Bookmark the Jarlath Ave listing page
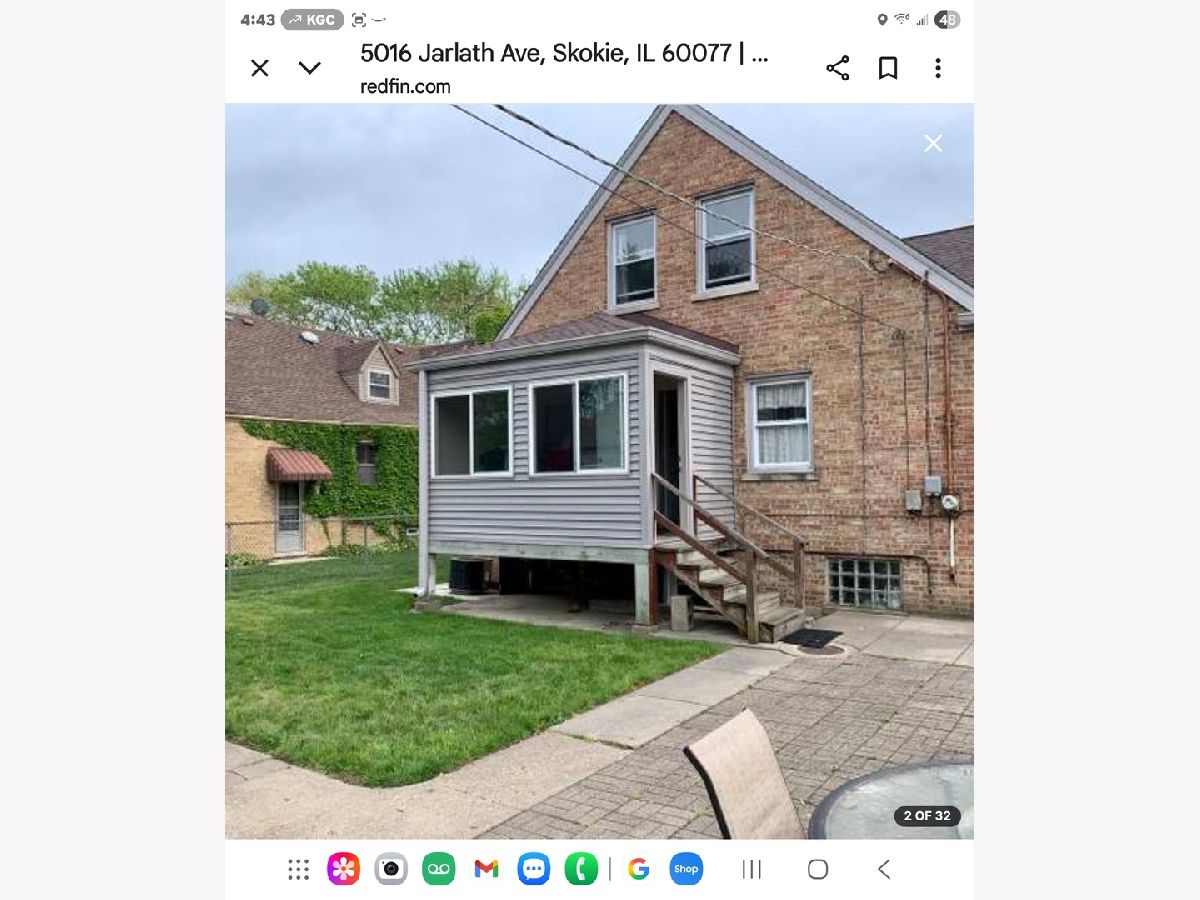This screenshot has width=1200, height=900. pyautogui.click(x=887, y=68)
